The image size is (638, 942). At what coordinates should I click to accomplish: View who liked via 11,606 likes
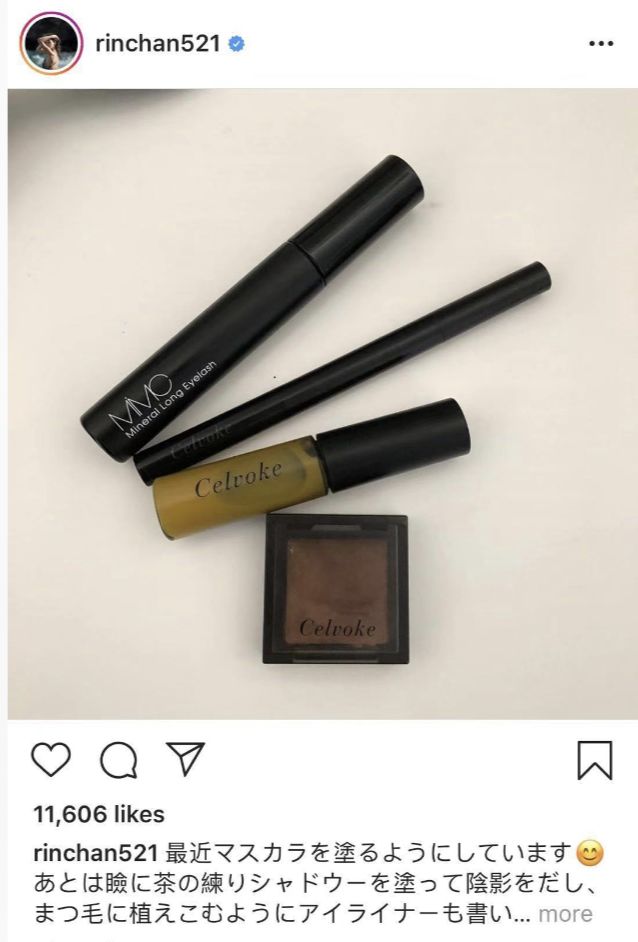pos(98,814)
